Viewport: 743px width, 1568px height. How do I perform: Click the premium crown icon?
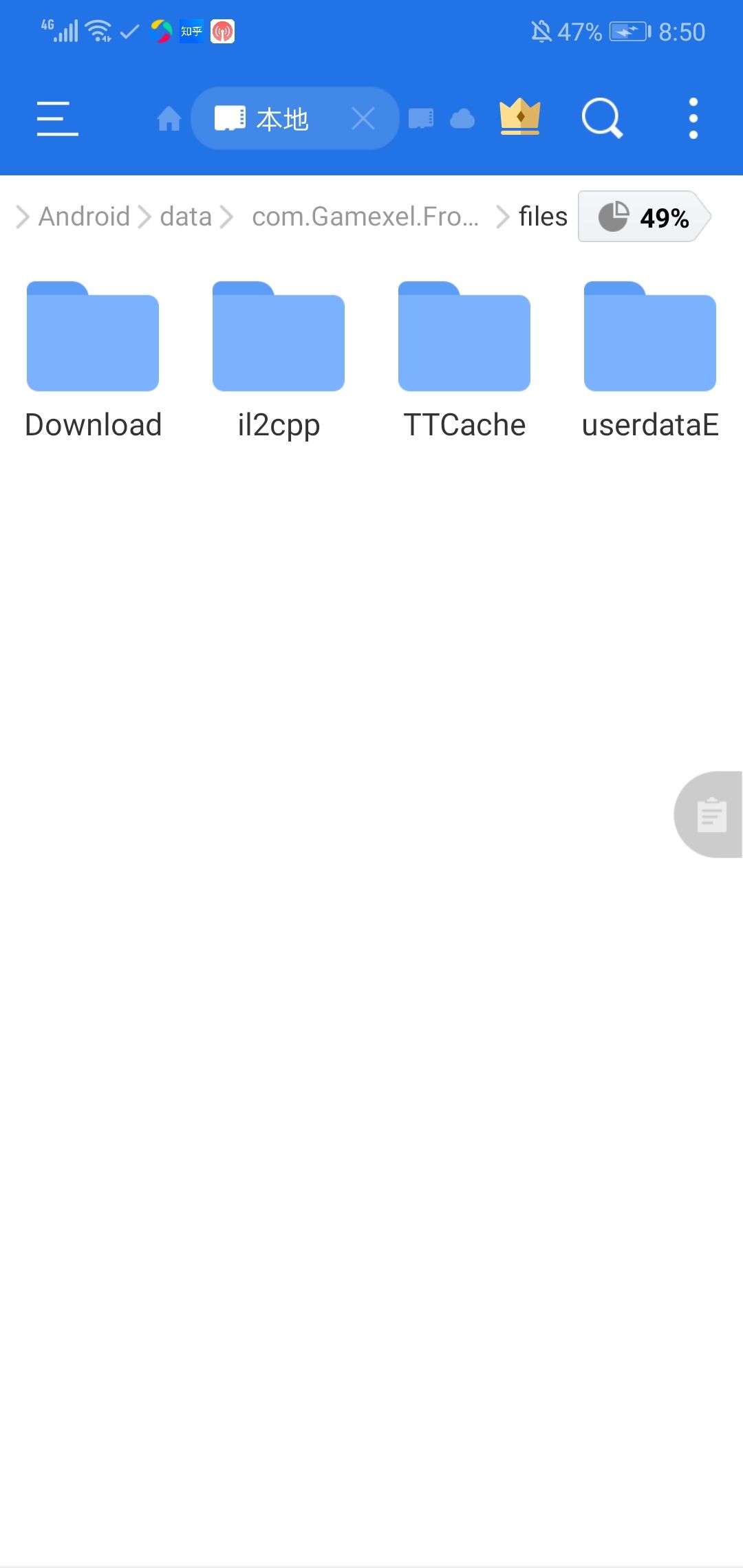click(x=521, y=118)
